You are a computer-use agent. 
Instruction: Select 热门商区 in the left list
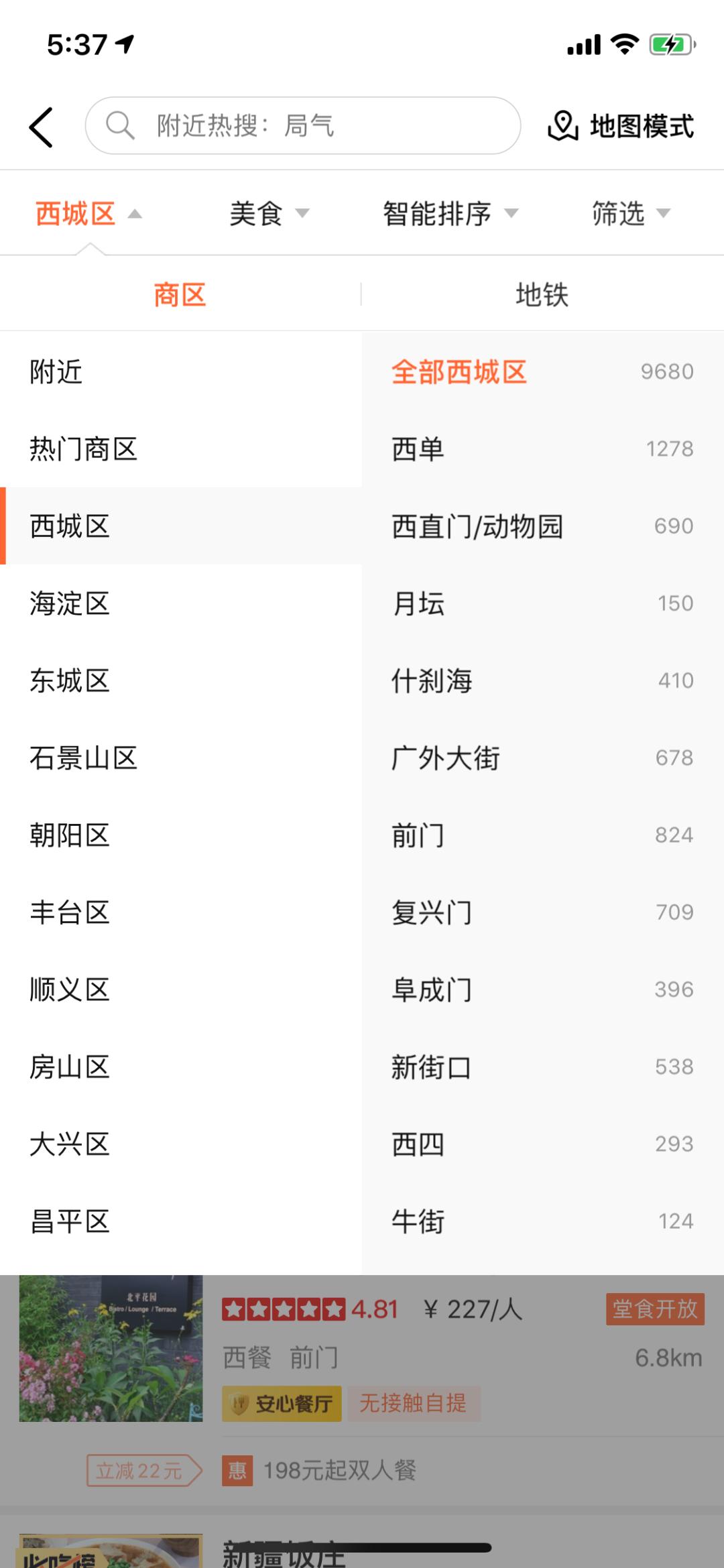(181, 448)
